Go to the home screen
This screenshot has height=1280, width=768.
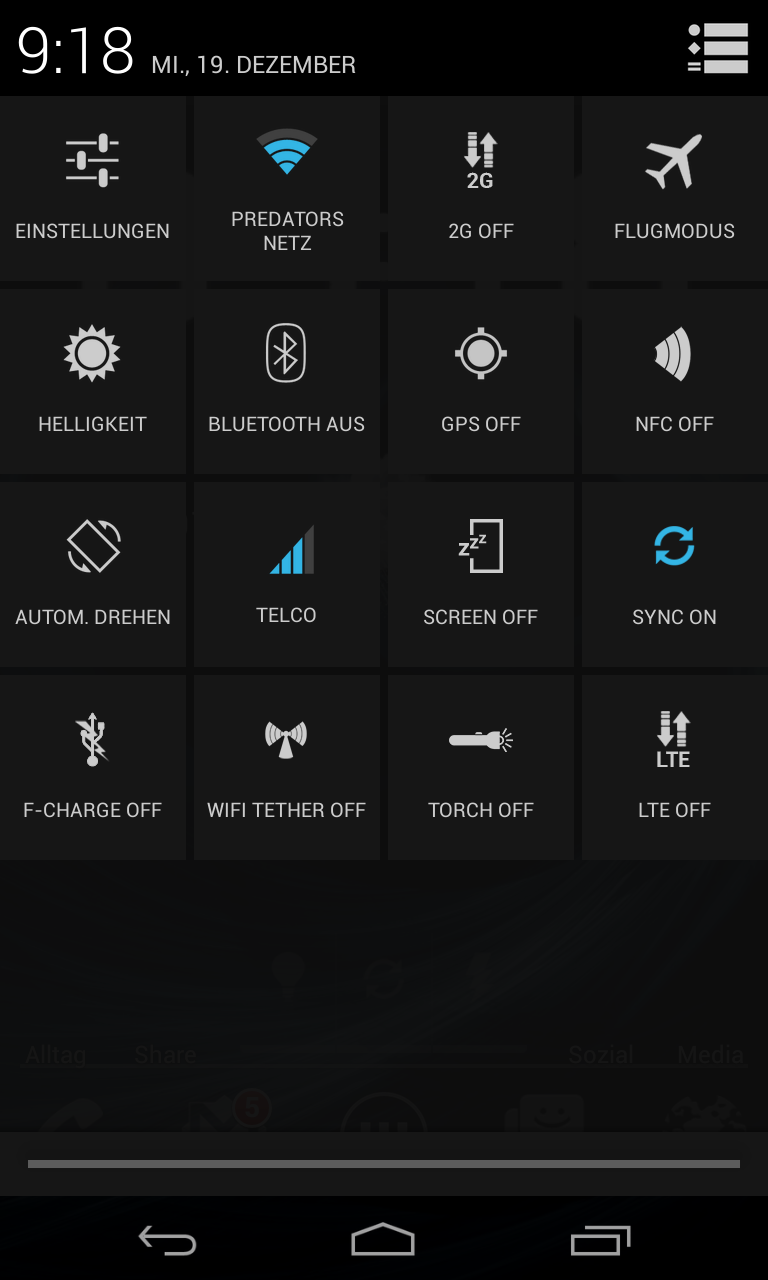pyautogui.click(x=383, y=1240)
